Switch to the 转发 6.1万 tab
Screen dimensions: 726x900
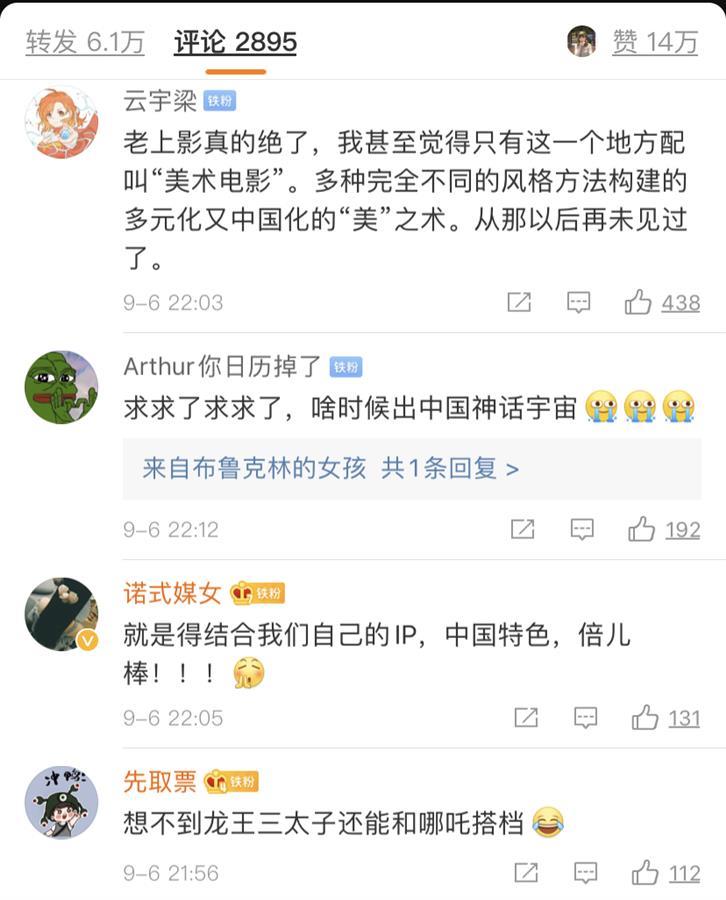(x=85, y=42)
